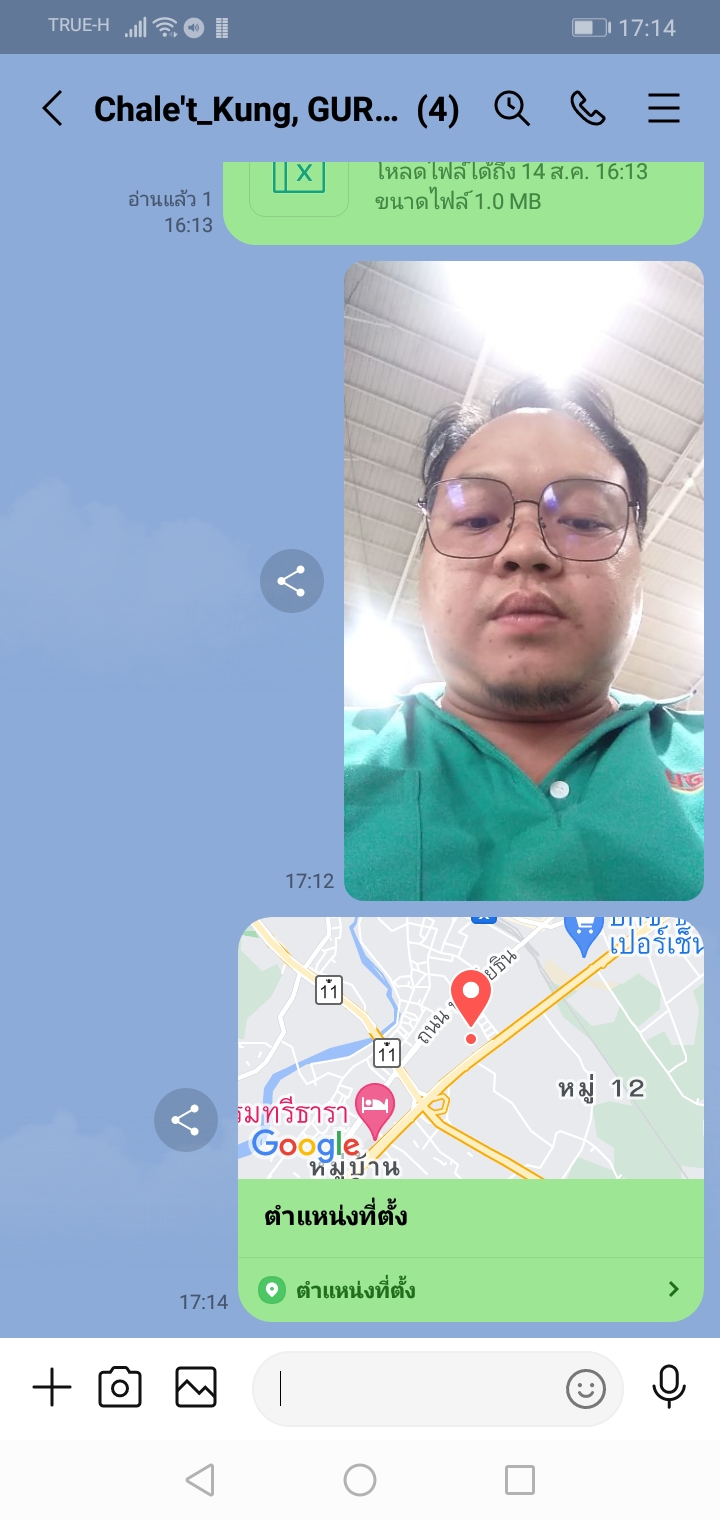Go back from the group chat
Viewport: 720px width, 1520px height.
pyautogui.click(x=52, y=109)
